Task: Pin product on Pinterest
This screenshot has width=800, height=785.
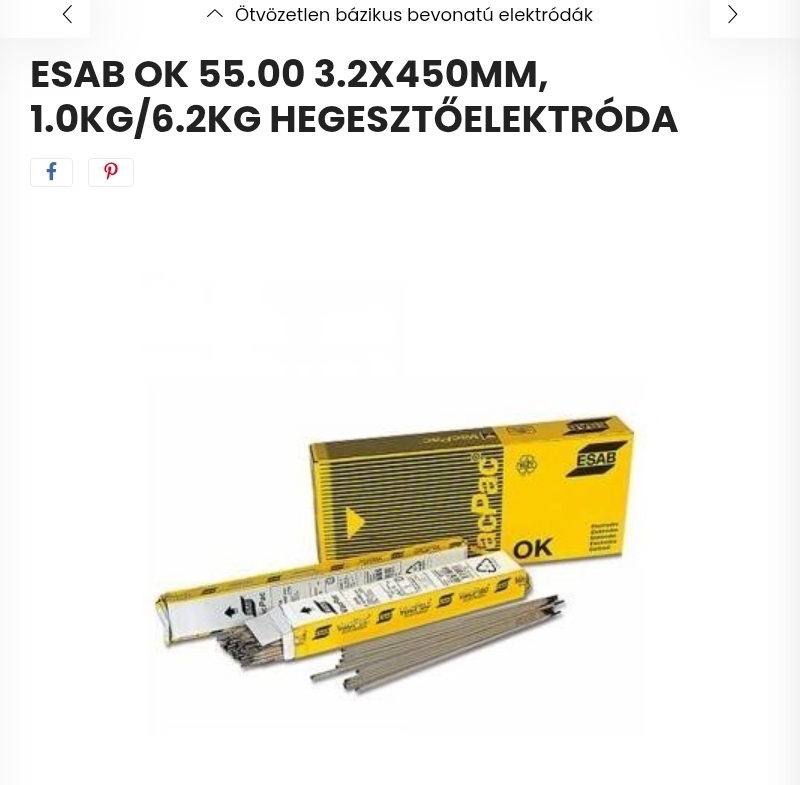Action: (x=111, y=172)
